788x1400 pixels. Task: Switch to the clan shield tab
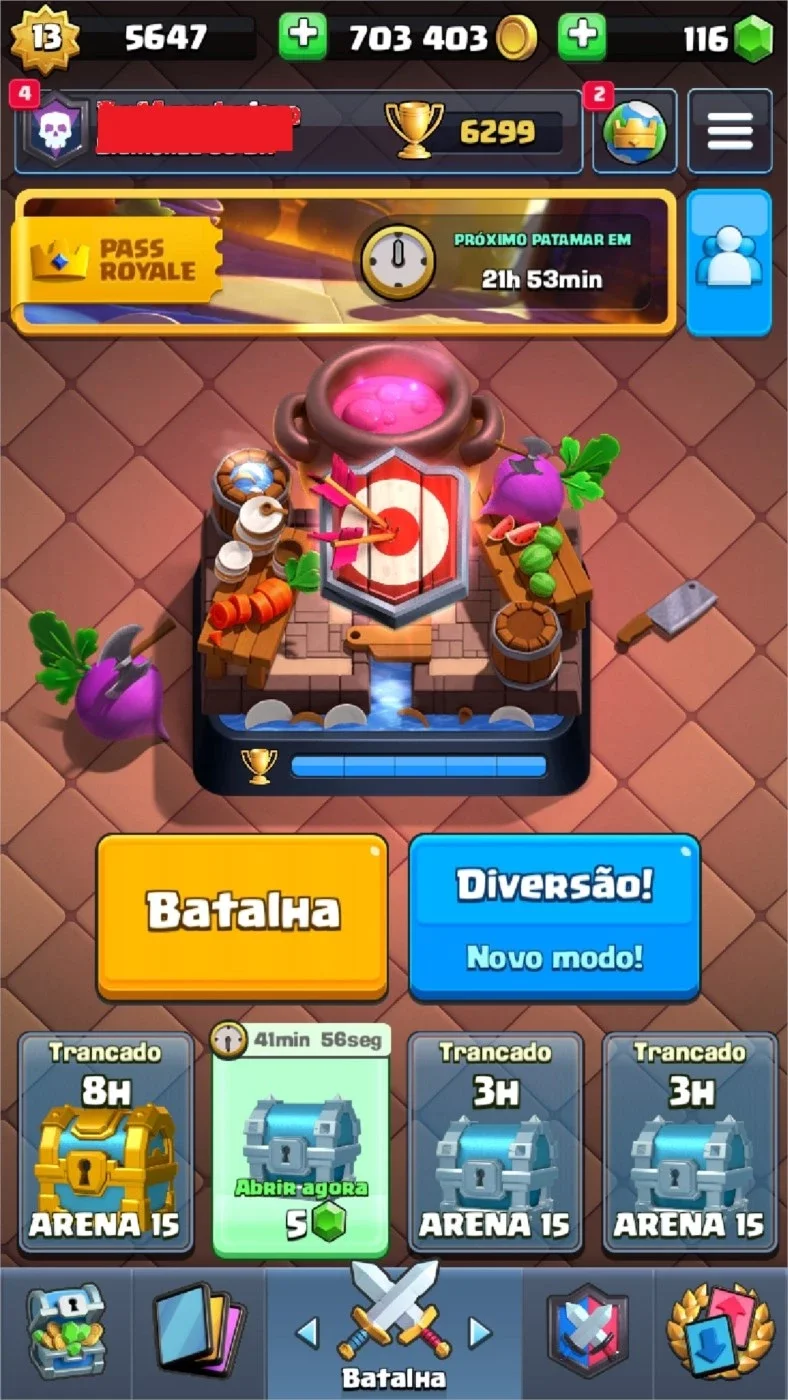588,1332
